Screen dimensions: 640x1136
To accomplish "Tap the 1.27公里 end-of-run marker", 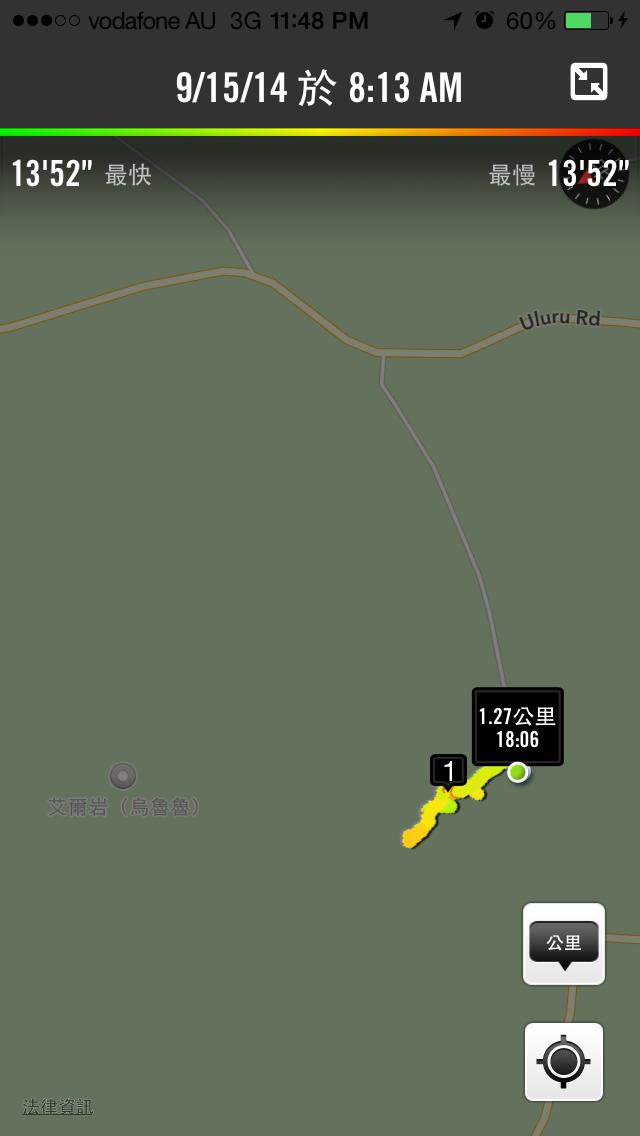I will pyautogui.click(x=517, y=727).
